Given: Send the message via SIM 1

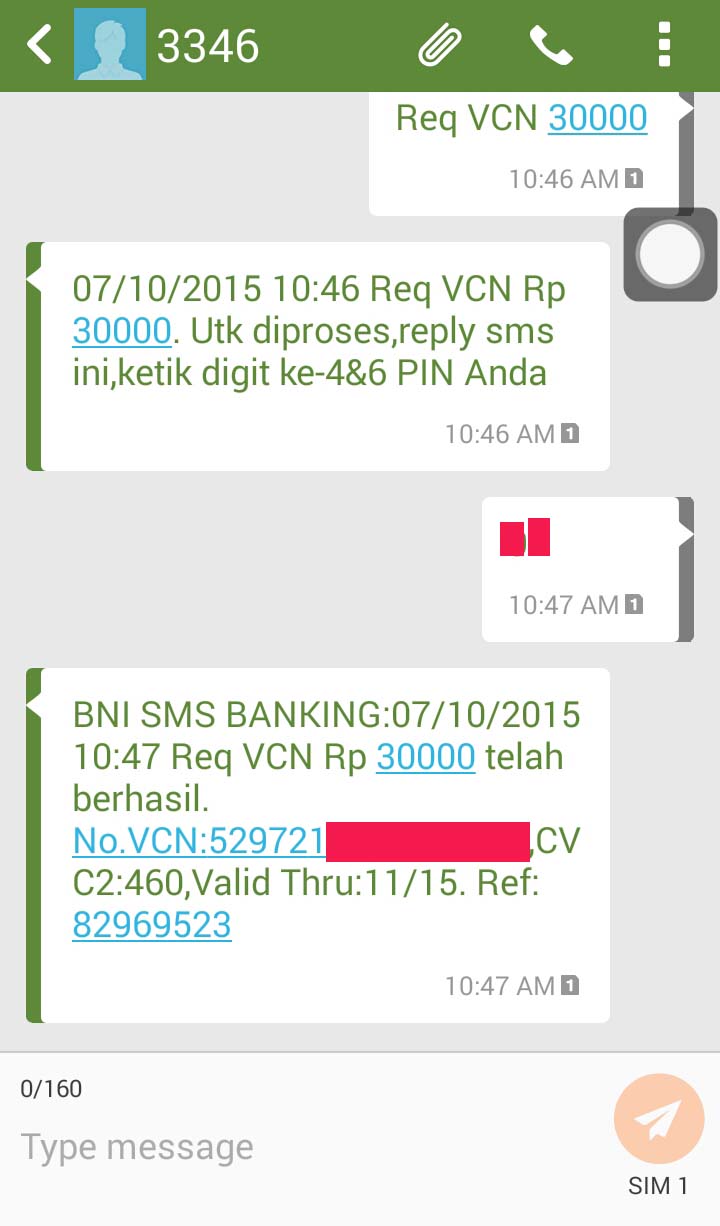Looking at the screenshot, I should (659, 1120).
